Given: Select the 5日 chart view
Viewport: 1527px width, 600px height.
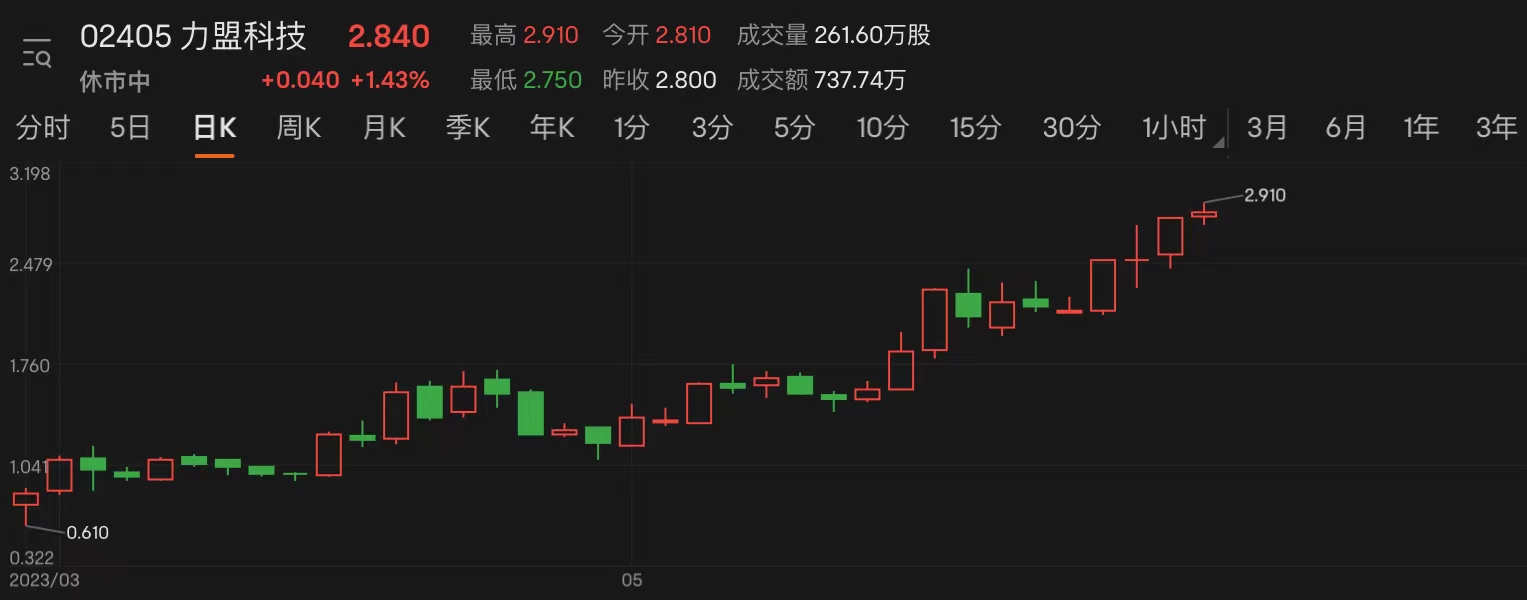Looking at the screenshot, I should (130, 128).
